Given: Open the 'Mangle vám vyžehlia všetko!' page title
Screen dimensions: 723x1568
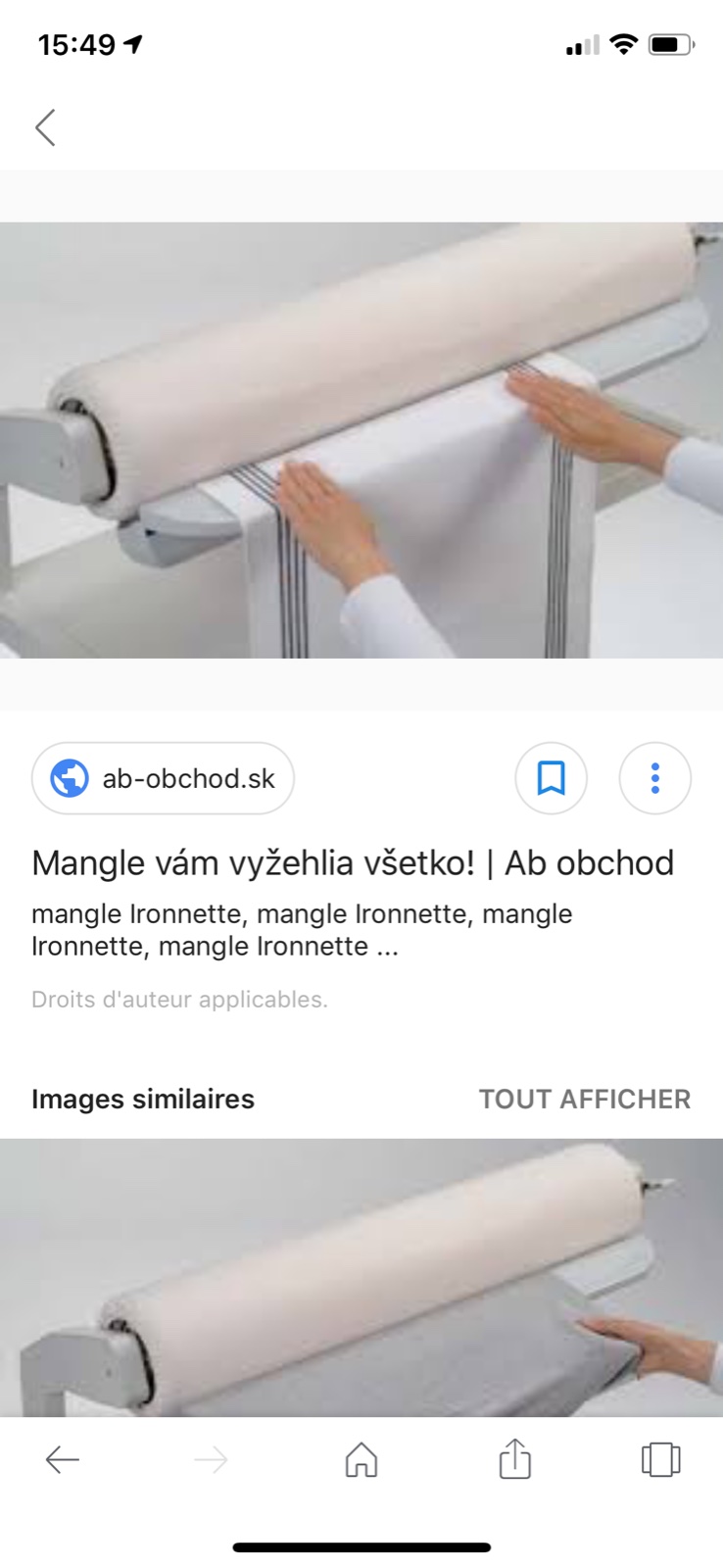Looking at the screenshot, I should (353, 862).
